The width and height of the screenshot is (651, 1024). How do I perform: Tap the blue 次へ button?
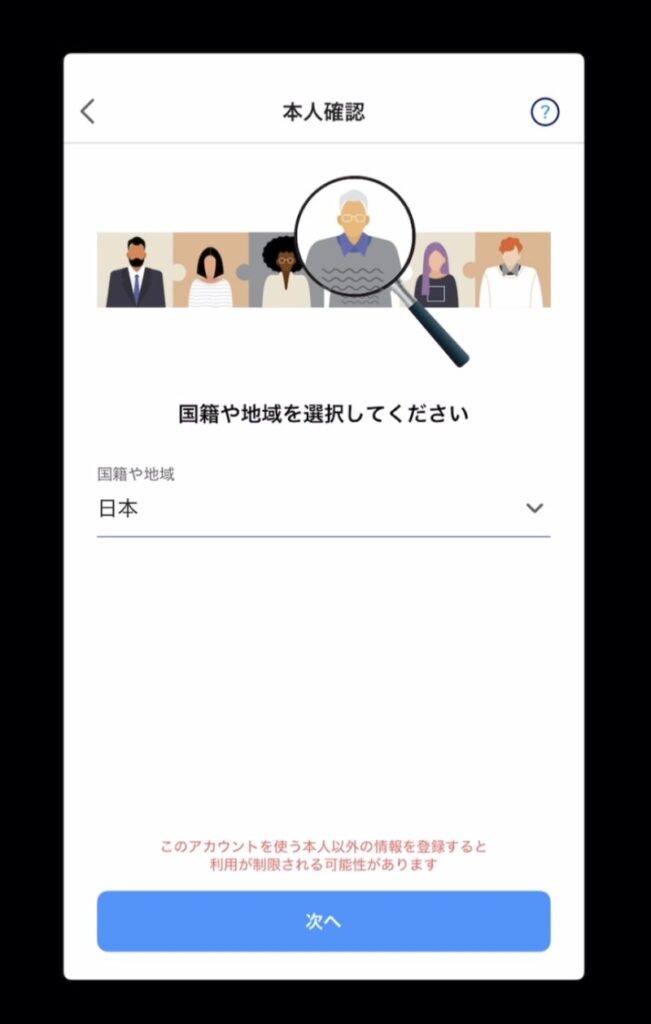[323, 921]
